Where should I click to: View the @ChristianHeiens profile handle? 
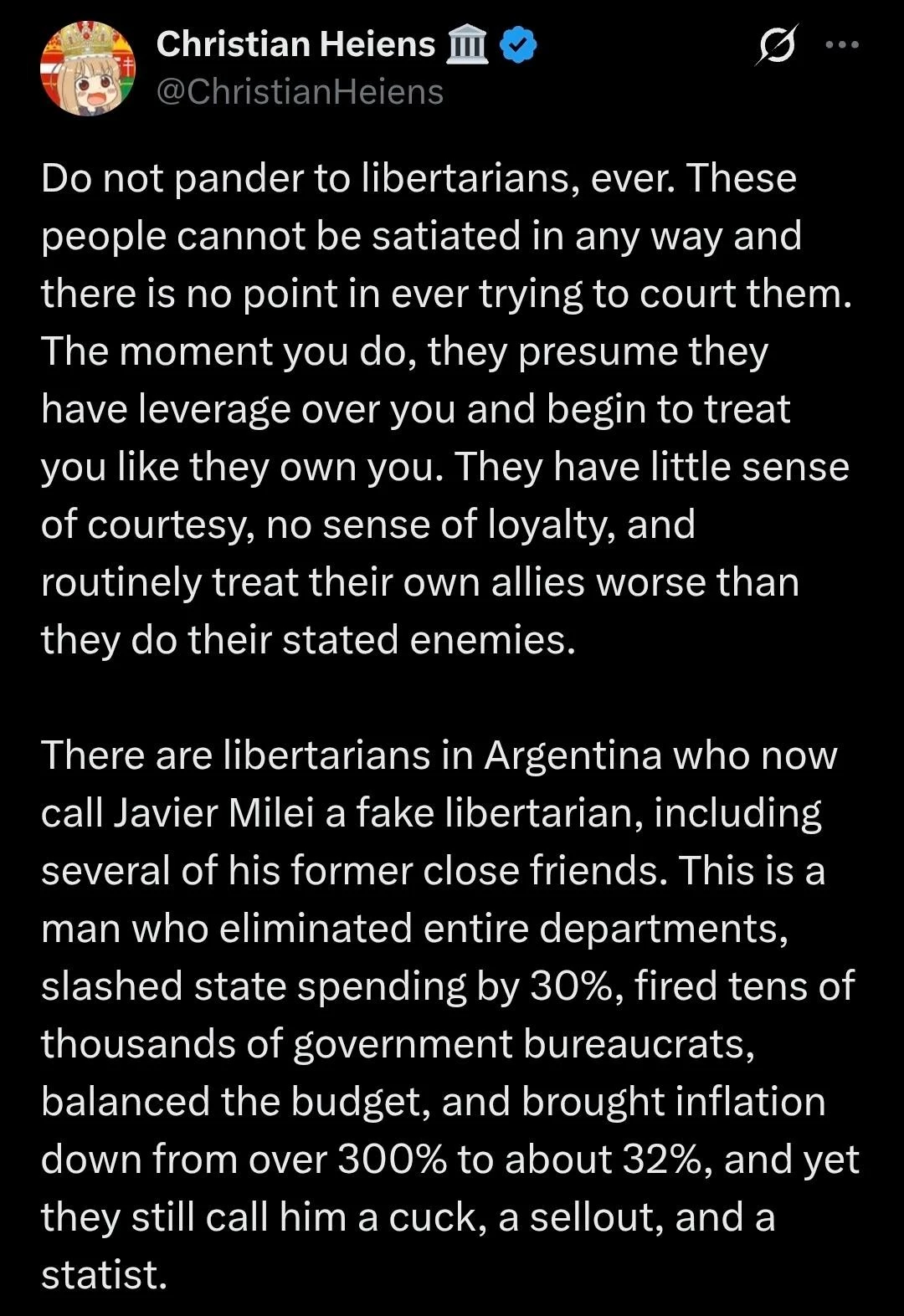tap(300, 92)
